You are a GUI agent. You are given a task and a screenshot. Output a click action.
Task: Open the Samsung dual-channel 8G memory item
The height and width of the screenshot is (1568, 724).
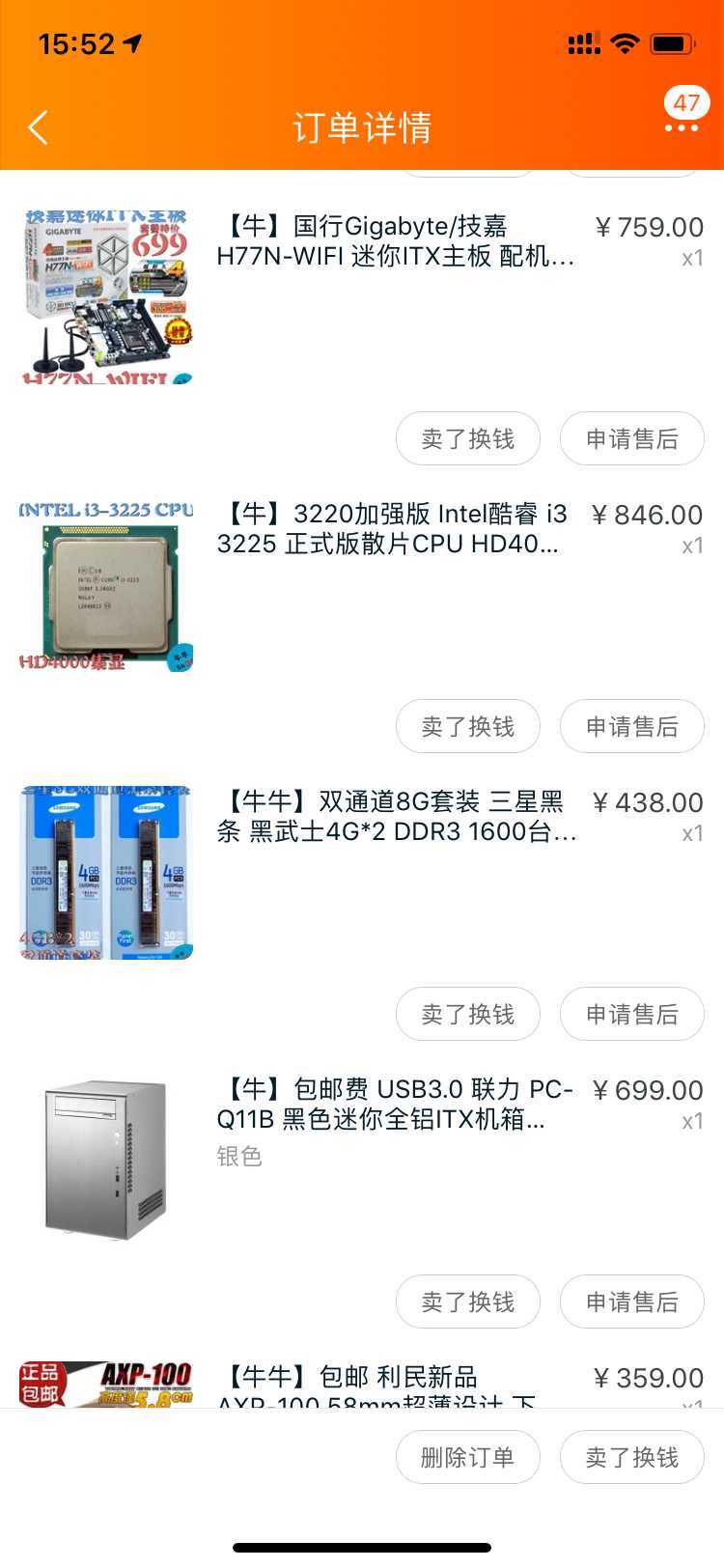[x=362, y=873]
